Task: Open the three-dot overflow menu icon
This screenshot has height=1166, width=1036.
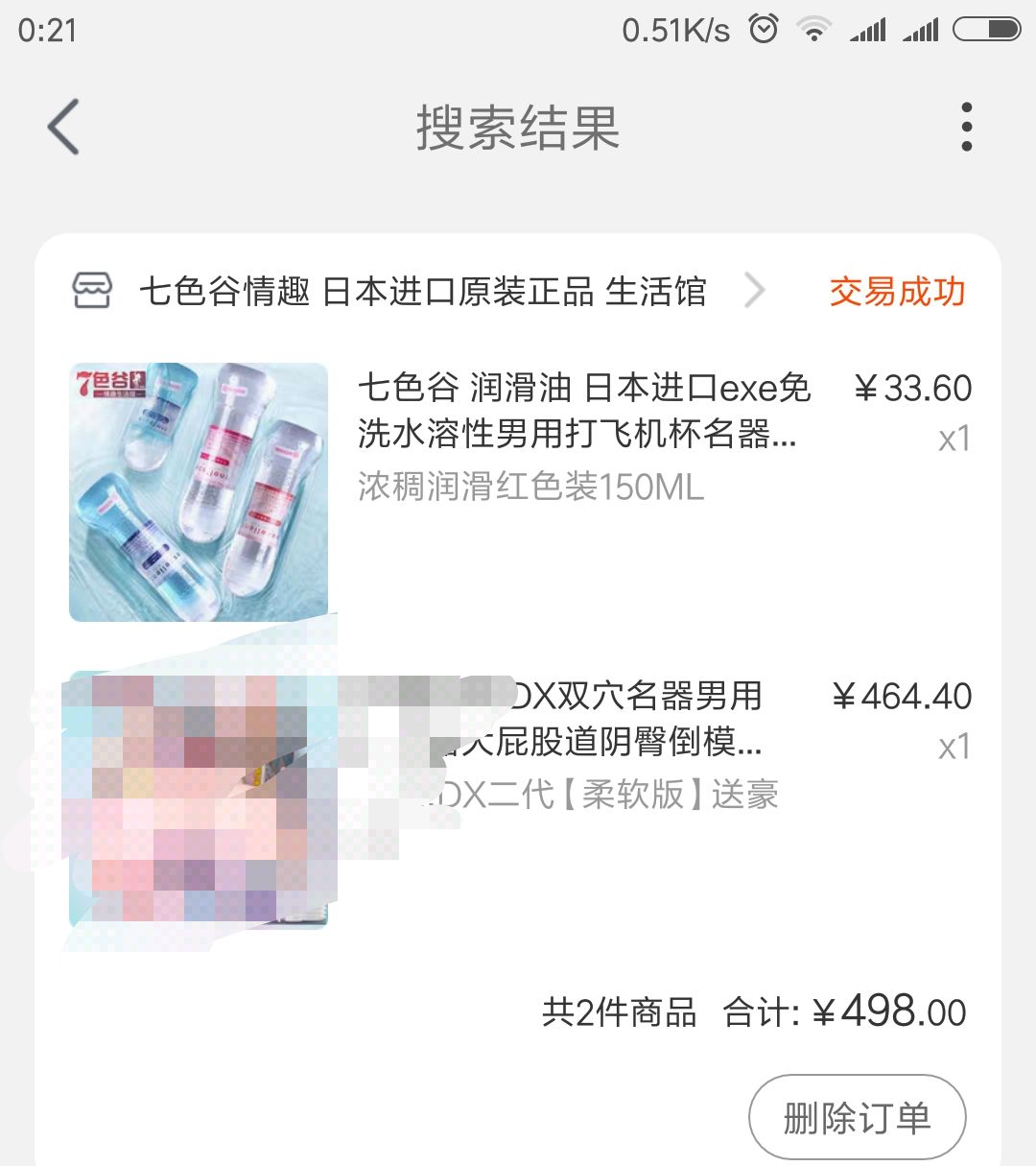Action: click(967, 125)
